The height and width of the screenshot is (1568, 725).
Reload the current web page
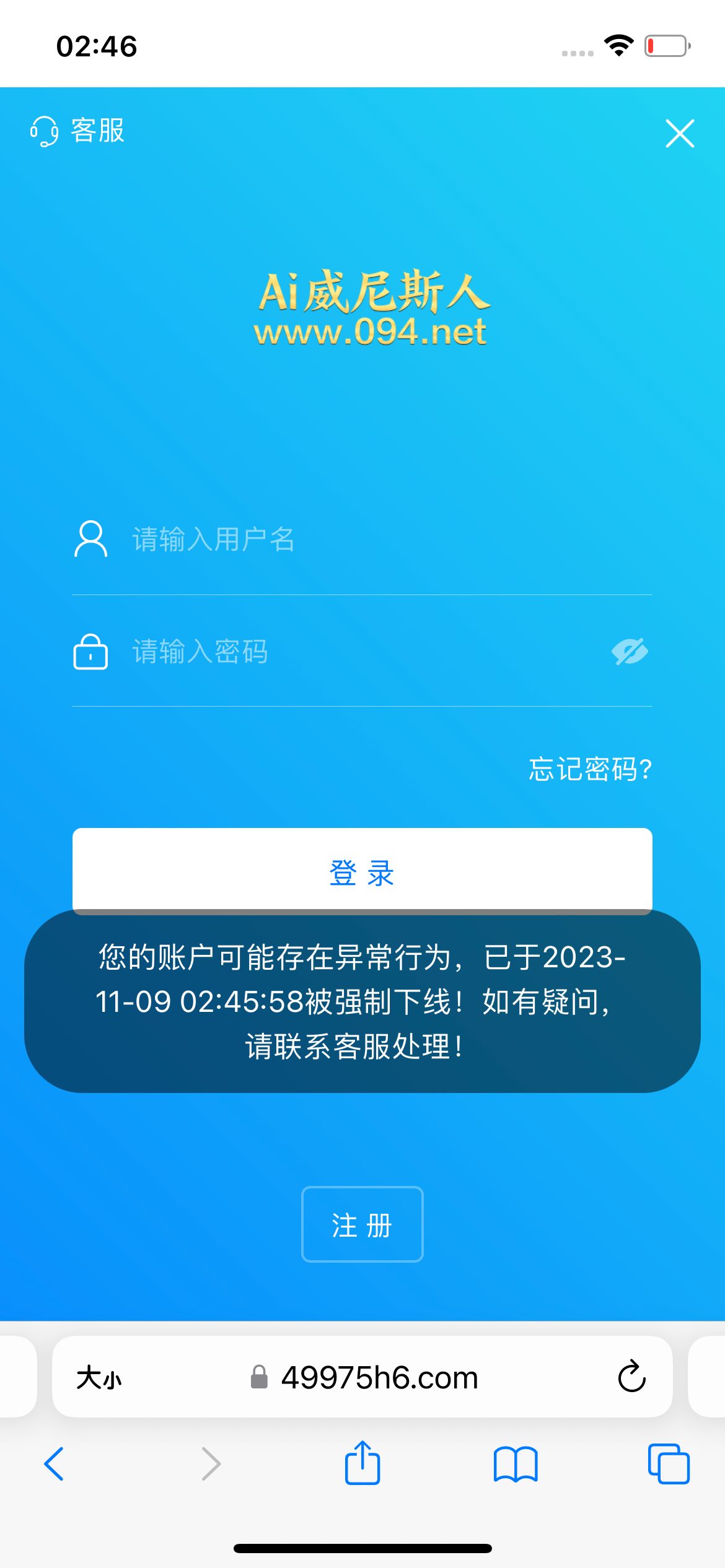[x=631, y=1377]
